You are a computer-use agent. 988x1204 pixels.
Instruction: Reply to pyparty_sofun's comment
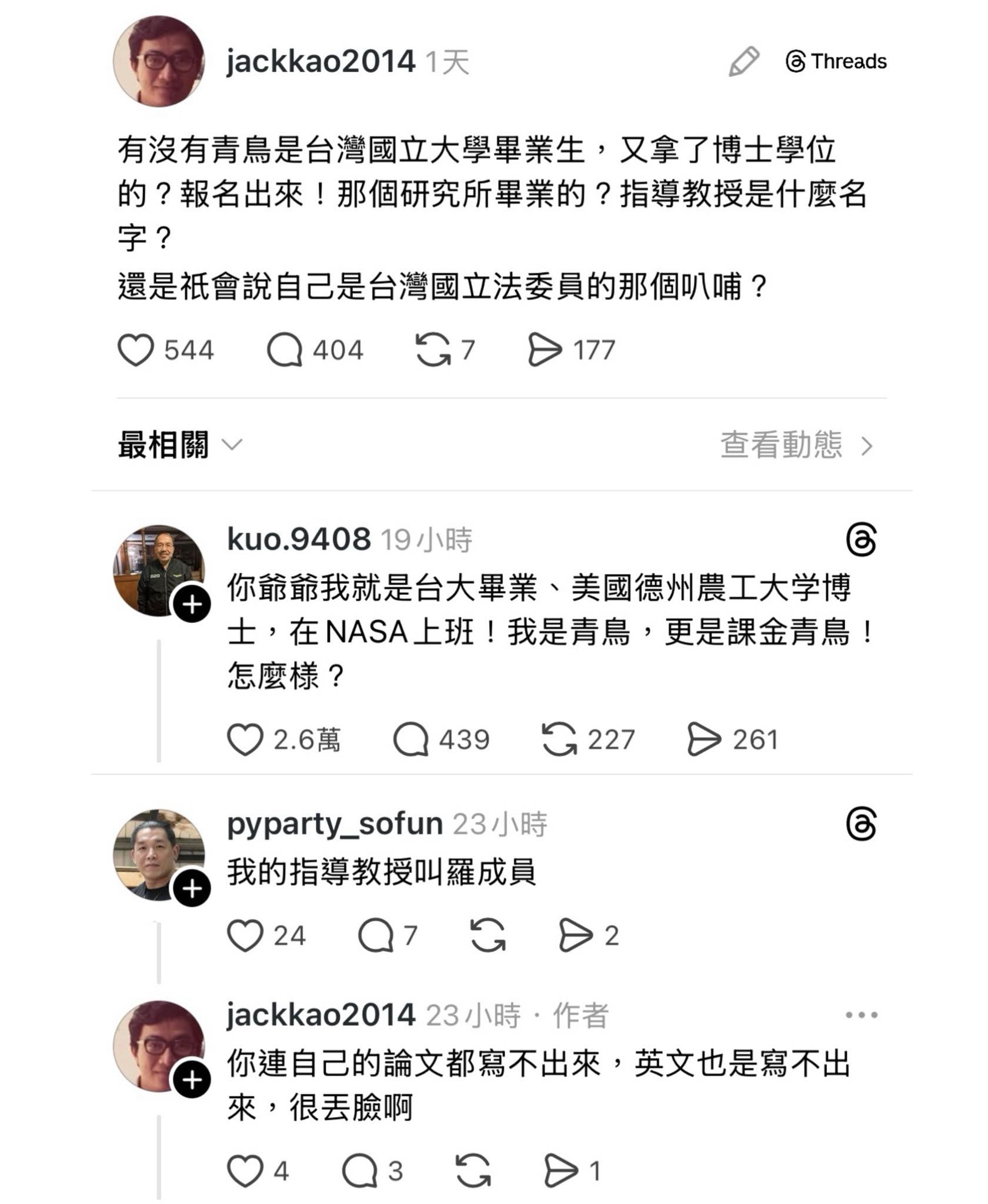coord(376,936)
